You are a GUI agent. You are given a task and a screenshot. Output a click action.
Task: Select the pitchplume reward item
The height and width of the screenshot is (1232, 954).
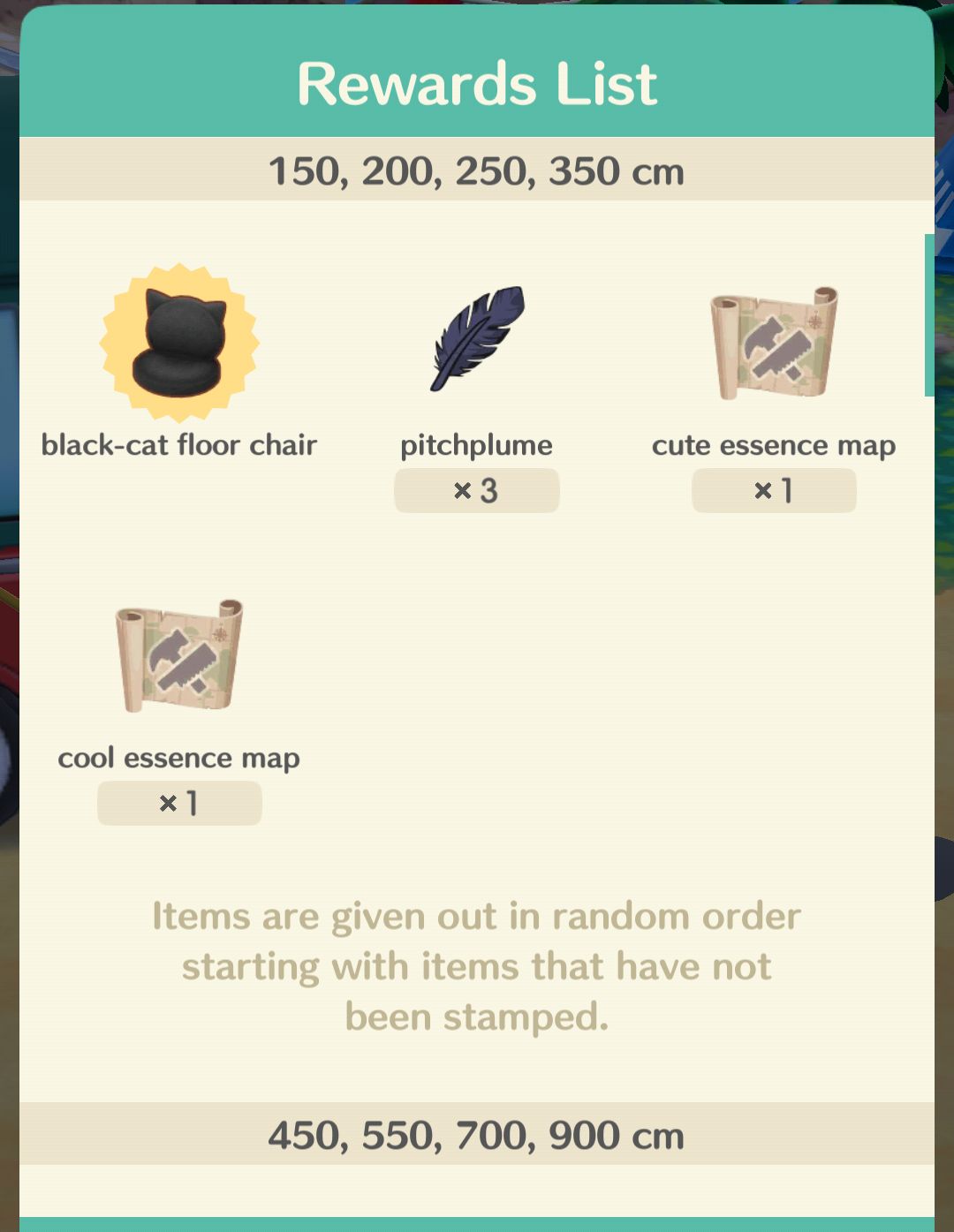477,340
